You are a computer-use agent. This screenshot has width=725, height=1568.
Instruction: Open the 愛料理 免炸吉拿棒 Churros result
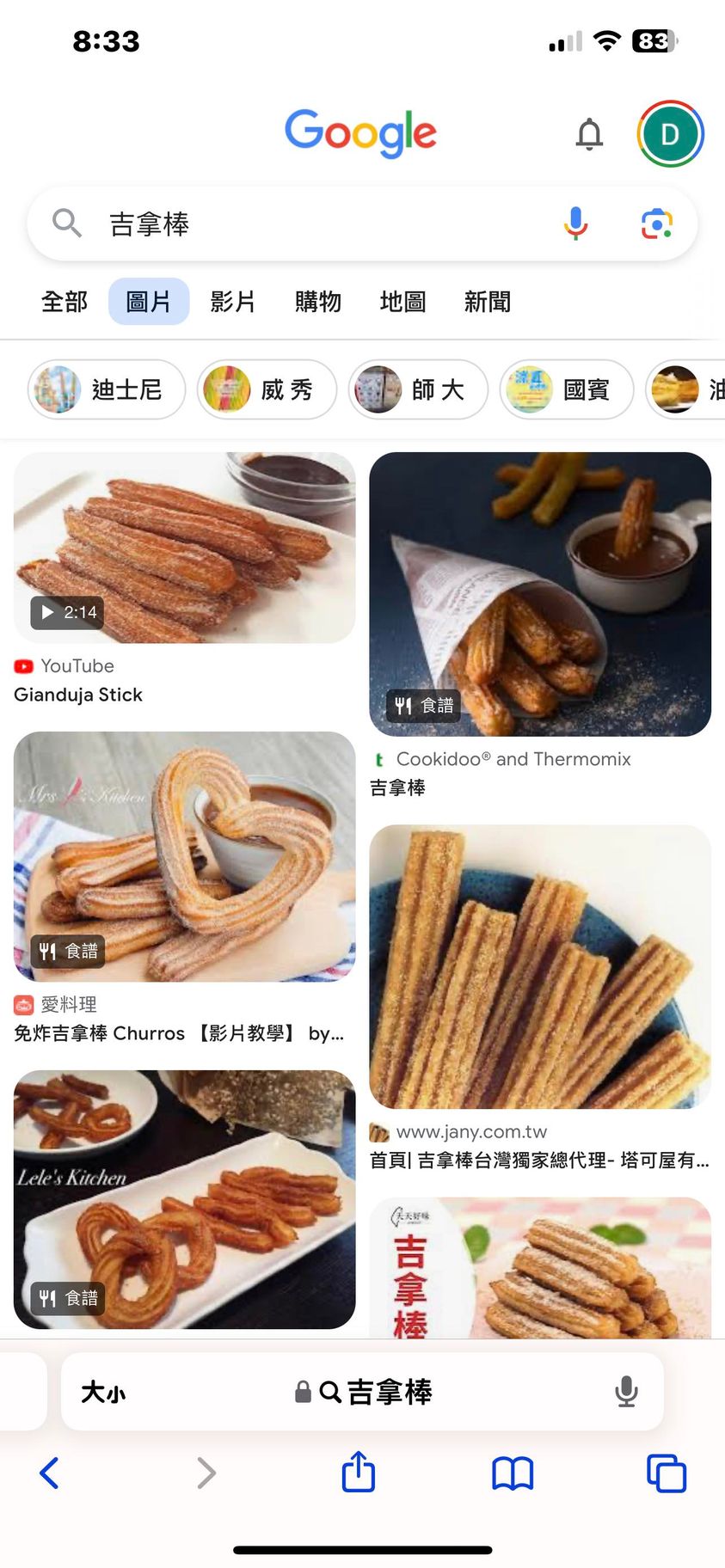184,856
